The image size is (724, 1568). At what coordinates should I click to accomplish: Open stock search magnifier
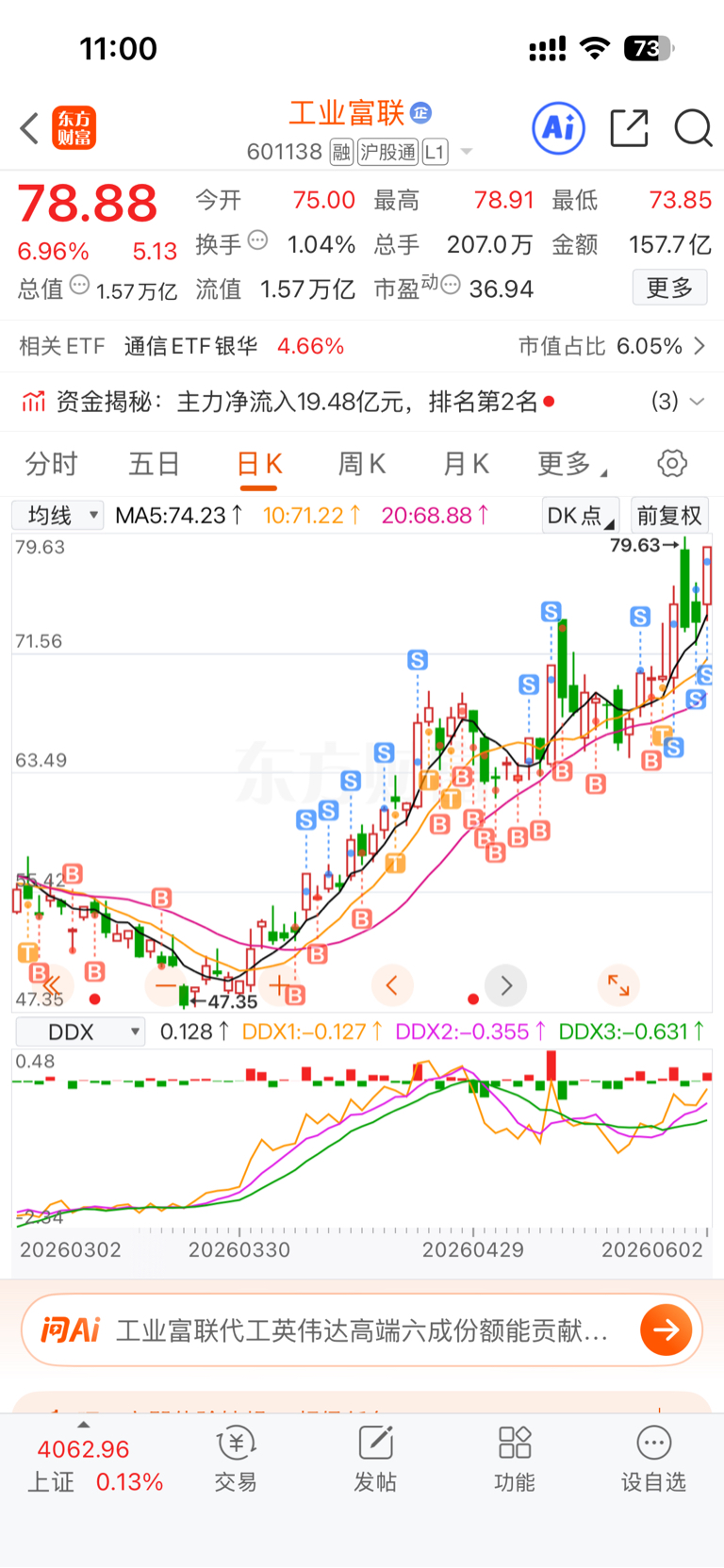point(693,127)
